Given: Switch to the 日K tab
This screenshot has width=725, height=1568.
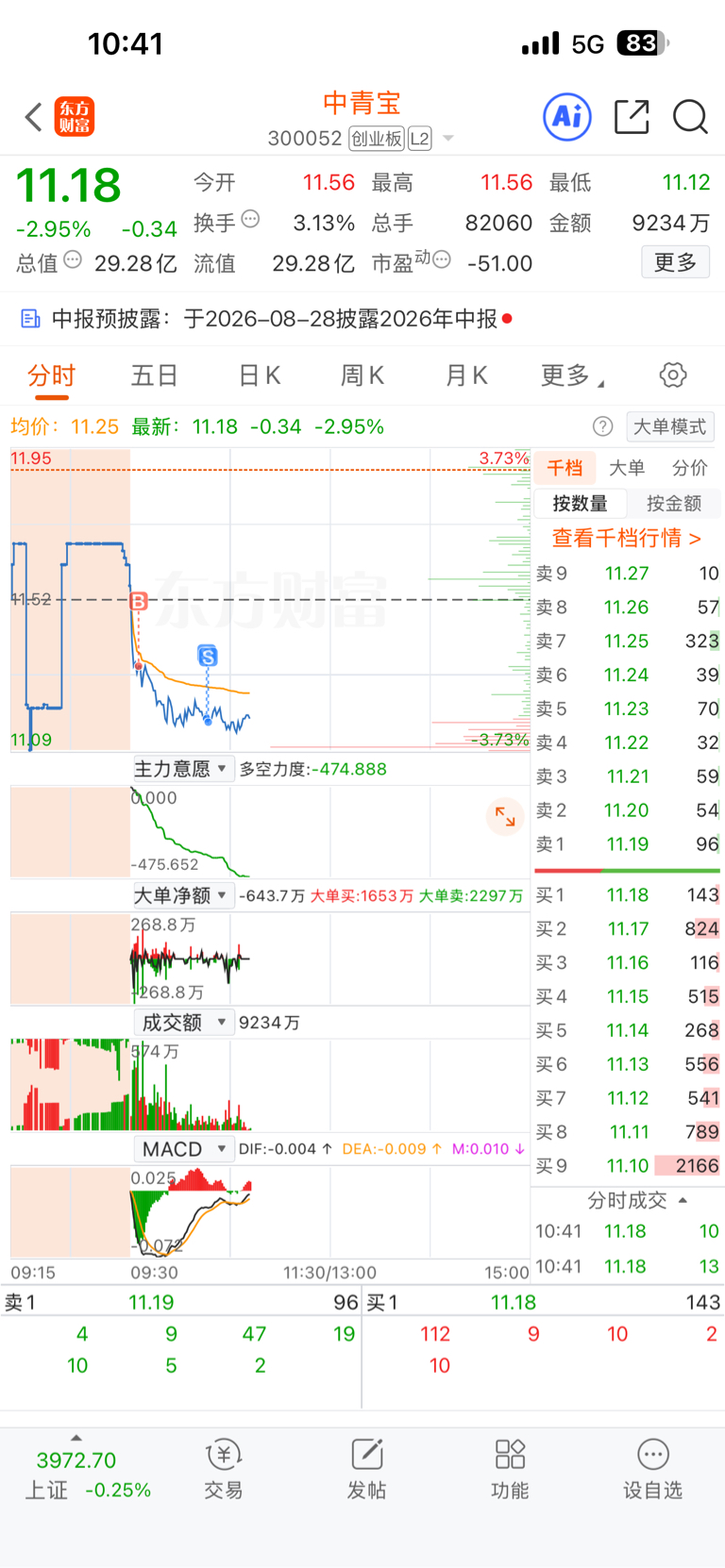Looking at the screenshot, I should click(x=259, y=375).
